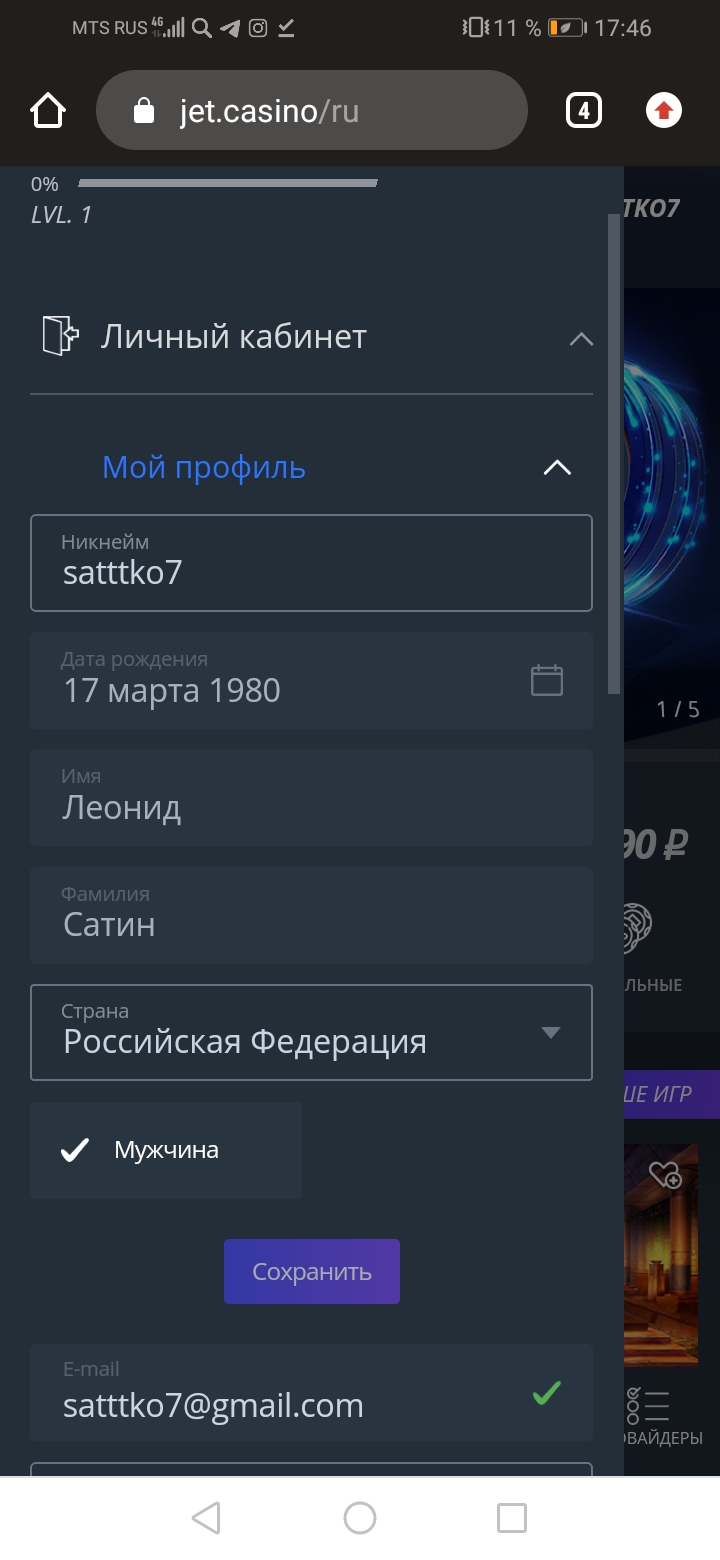Collapse the Мой профиль section
Viewport: 720px width, 1560px height.
[x=557, y=467]
